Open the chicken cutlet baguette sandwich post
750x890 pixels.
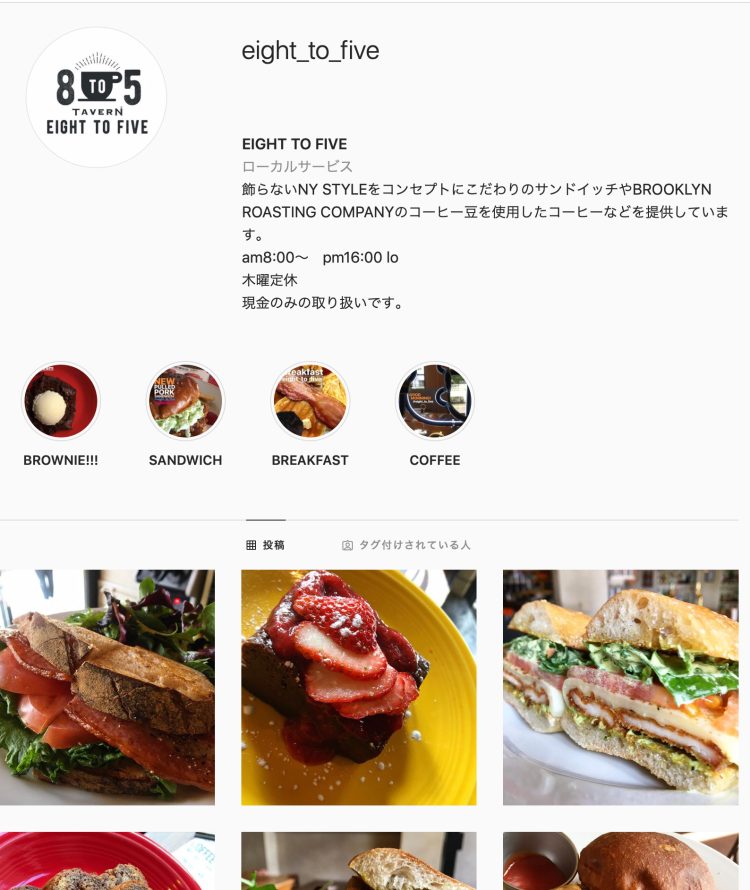(x=620, y=687)
